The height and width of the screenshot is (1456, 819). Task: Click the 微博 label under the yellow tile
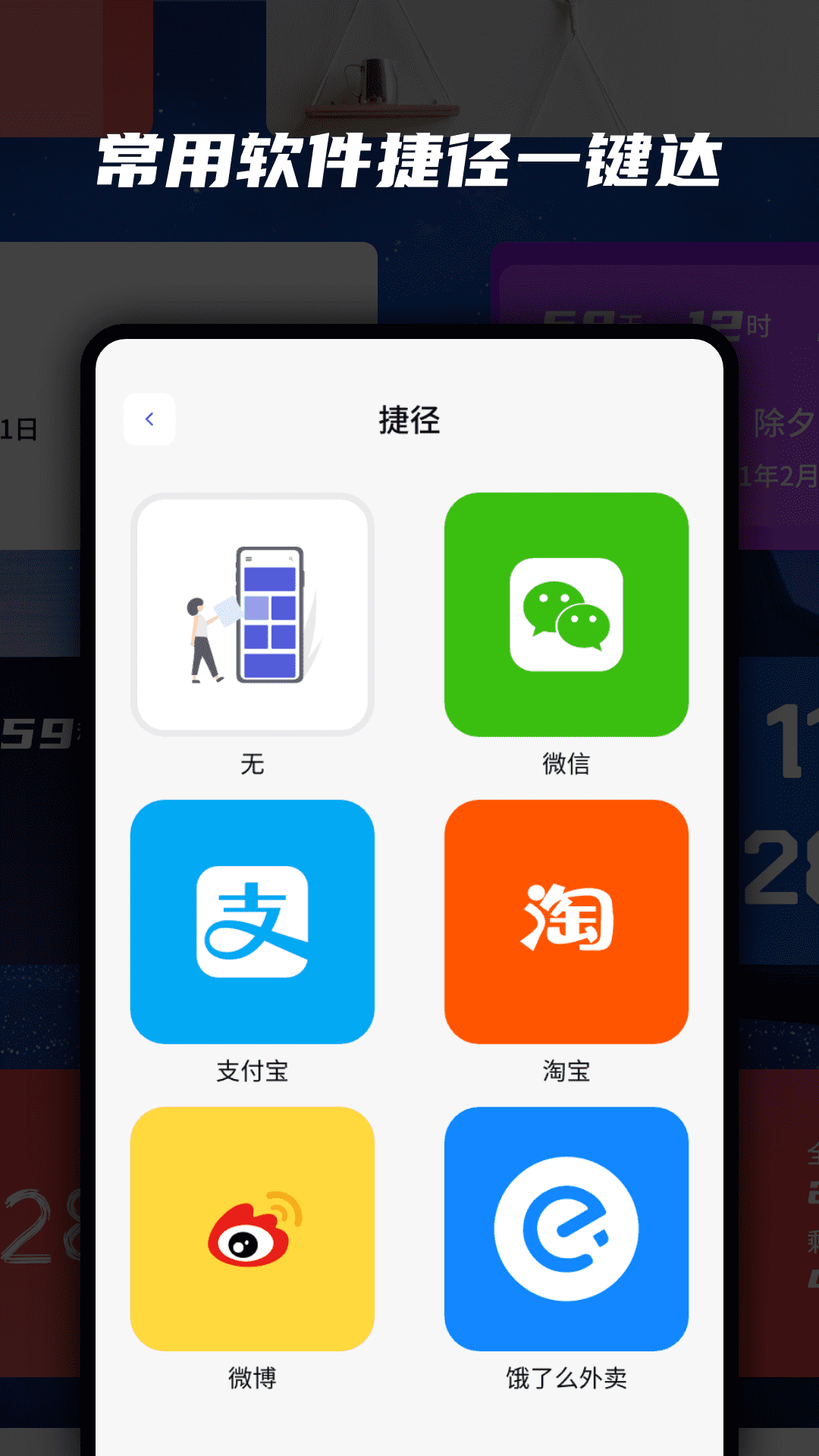[253, 1380]
